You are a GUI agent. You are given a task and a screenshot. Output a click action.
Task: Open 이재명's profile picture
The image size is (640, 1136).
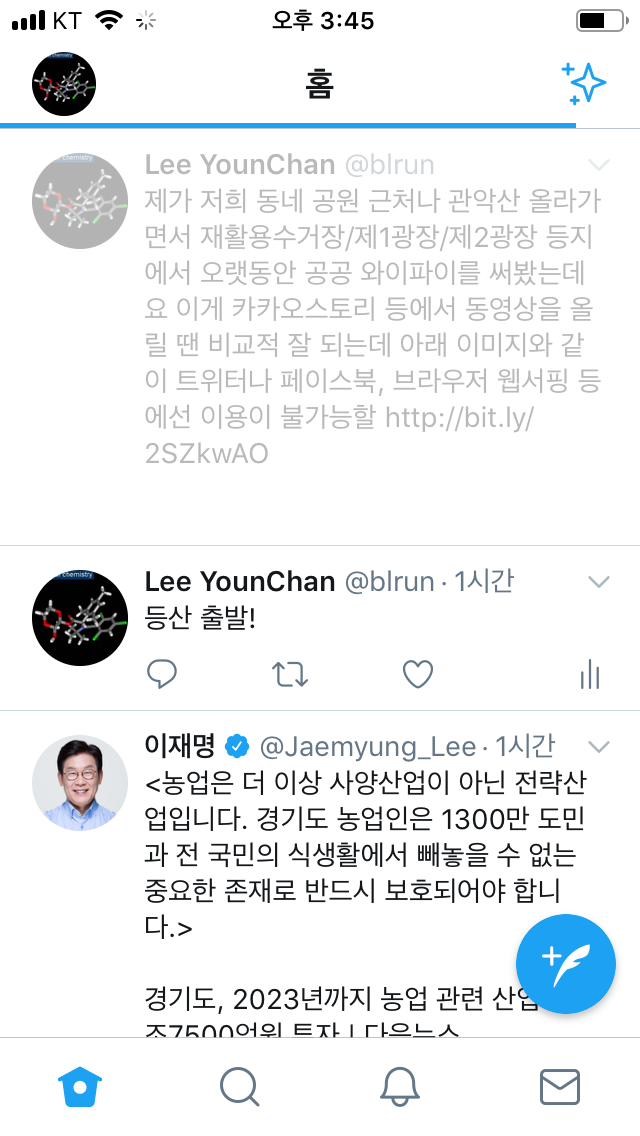80,783
